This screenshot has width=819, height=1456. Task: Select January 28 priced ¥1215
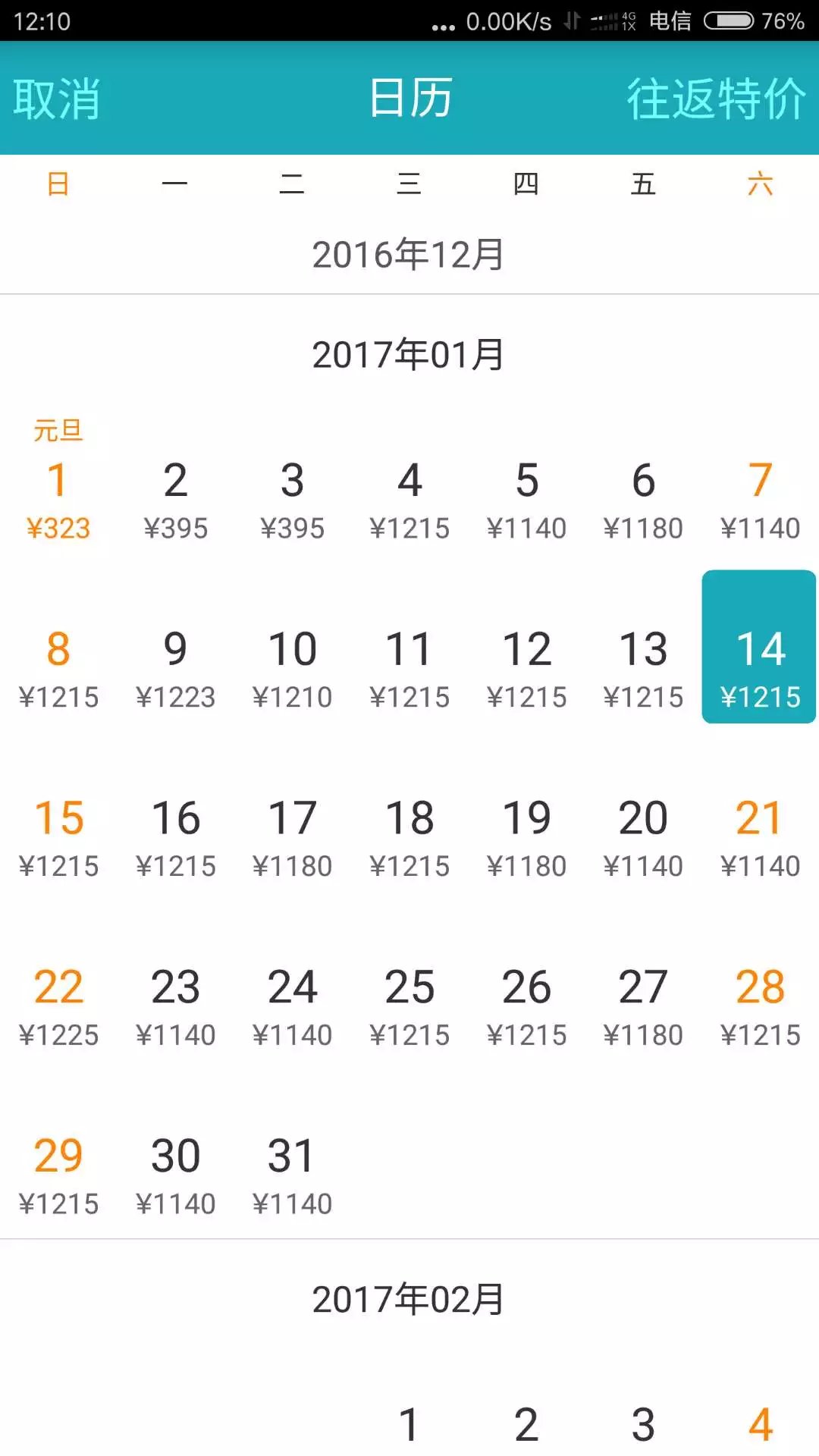760,1006
